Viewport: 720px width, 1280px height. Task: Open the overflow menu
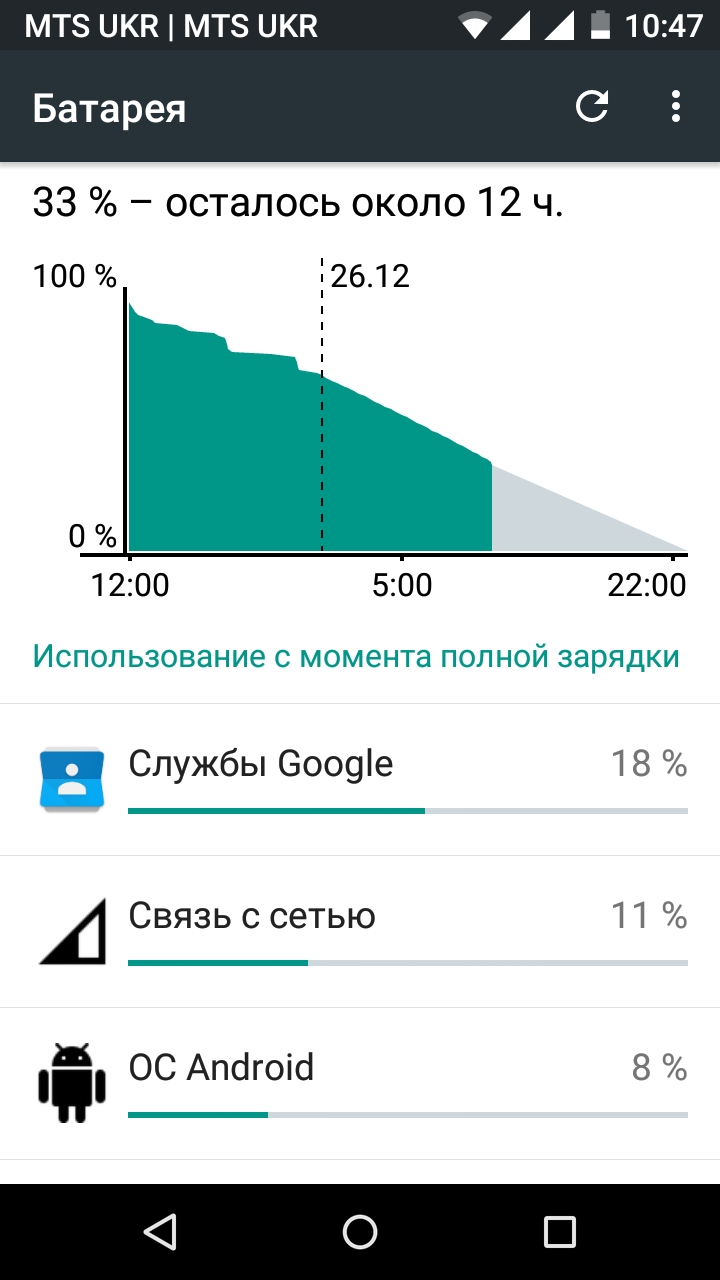tap(677, 107)
